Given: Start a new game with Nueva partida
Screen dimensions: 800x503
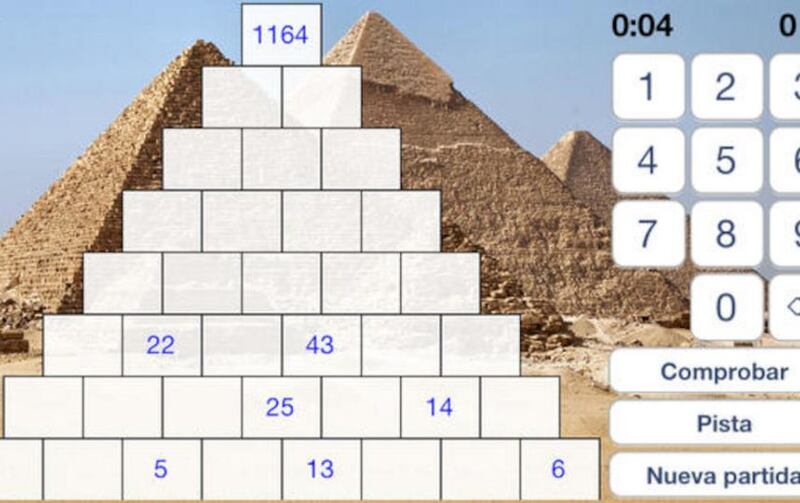Looking at the screenshot, I should 710,474.
